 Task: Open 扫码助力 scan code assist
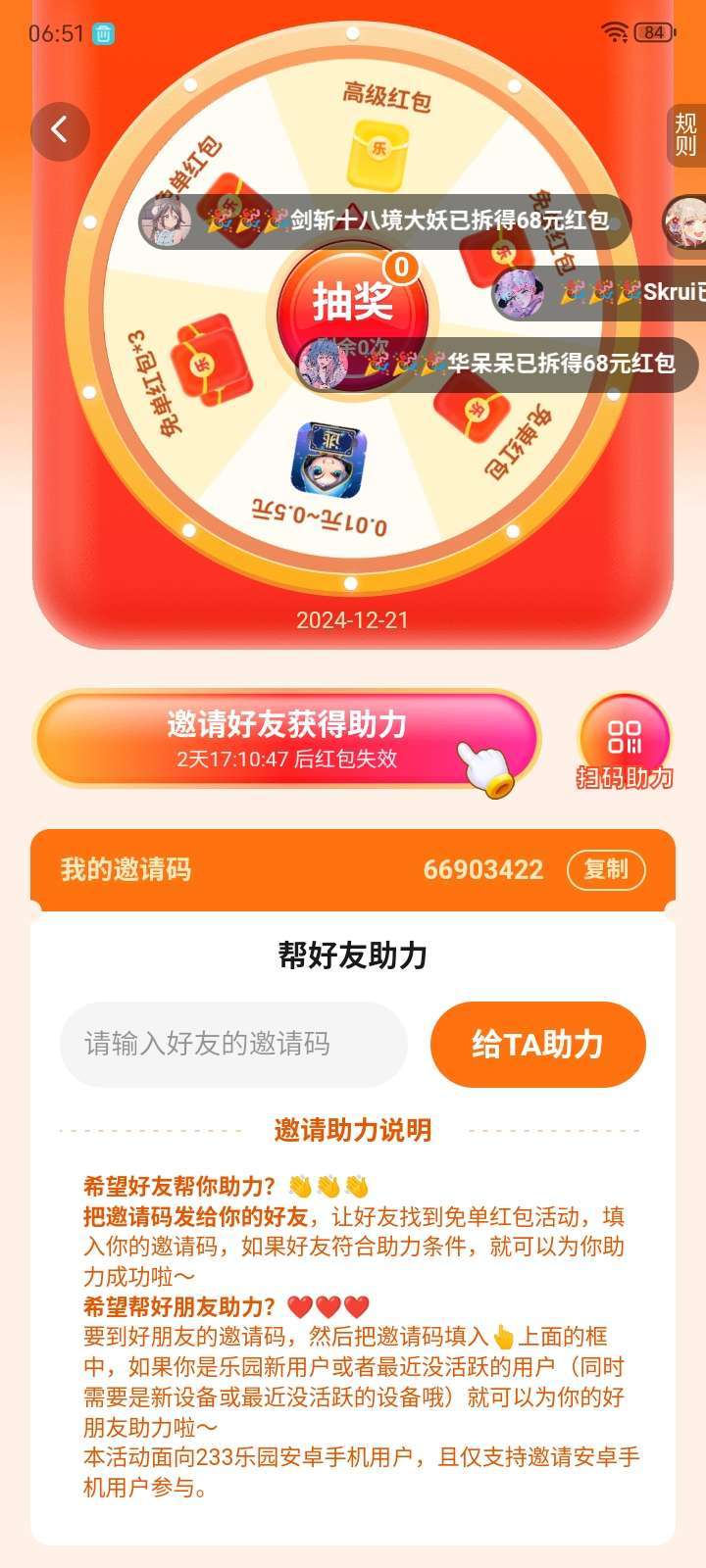pos(625,743)
